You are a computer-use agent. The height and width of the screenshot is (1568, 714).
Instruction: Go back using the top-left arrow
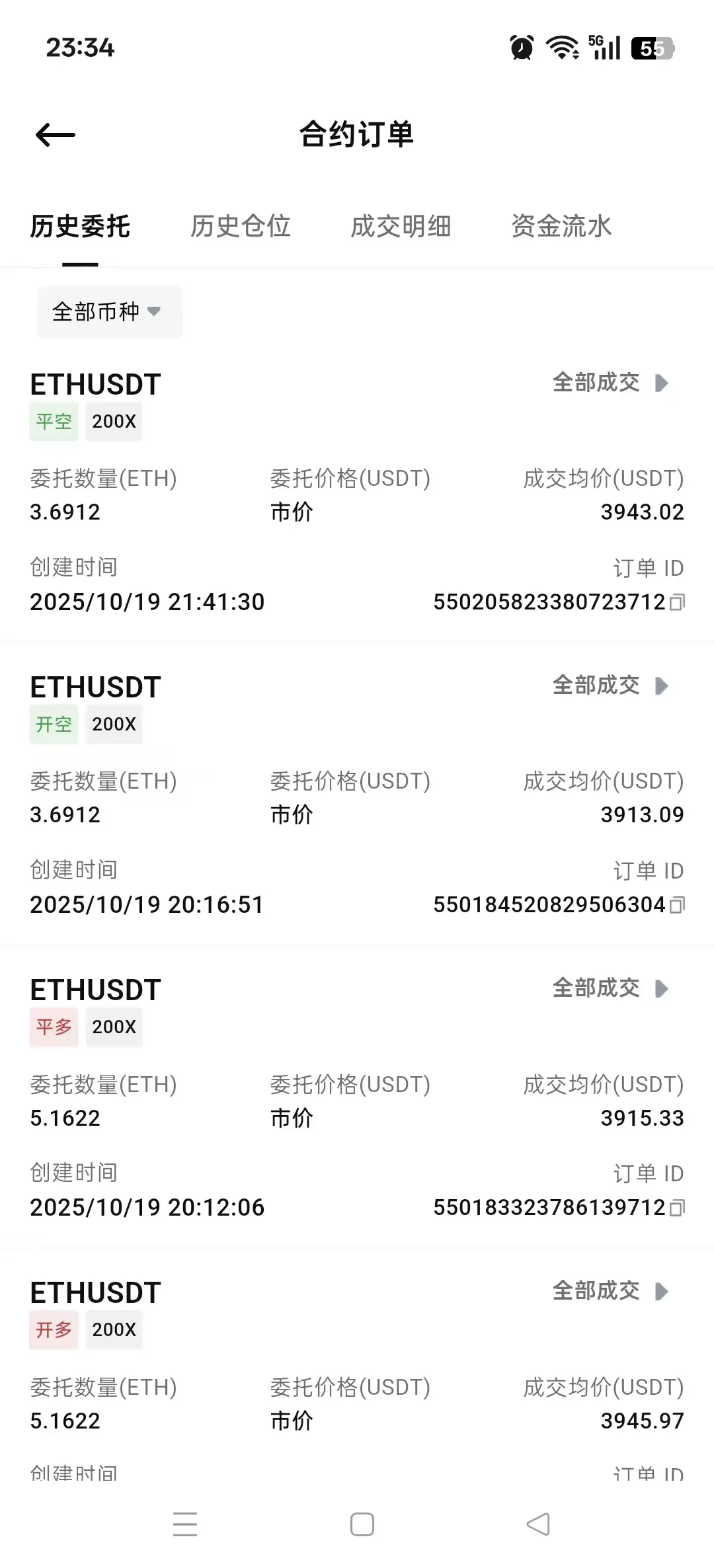(x=56, y=136)
